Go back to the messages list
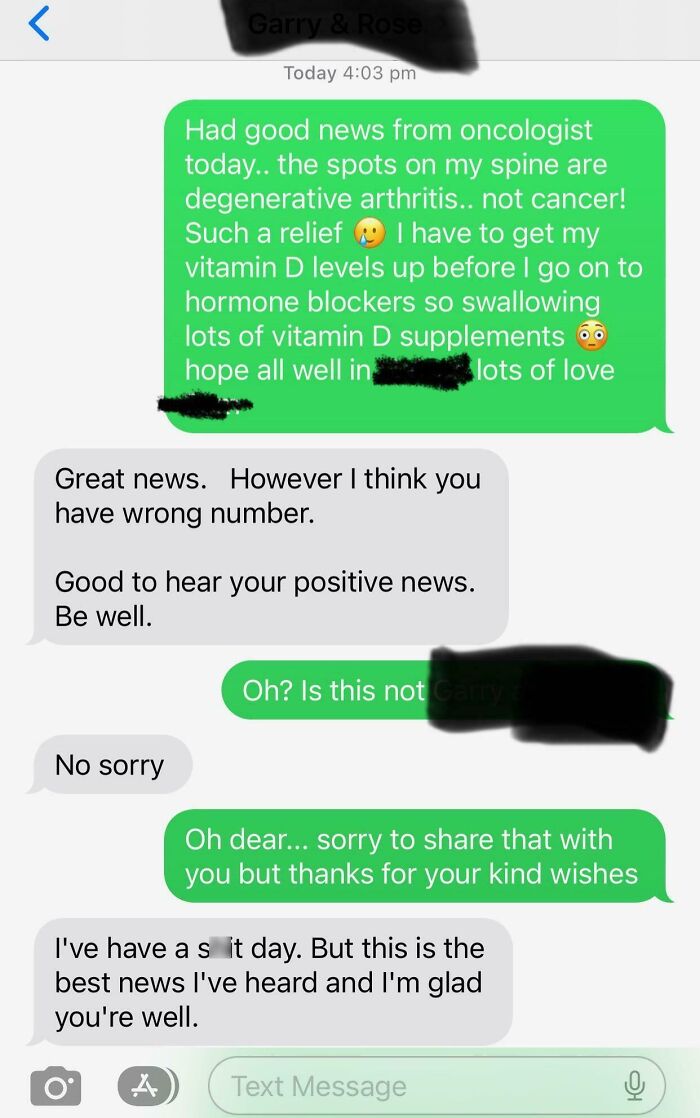 38,24
